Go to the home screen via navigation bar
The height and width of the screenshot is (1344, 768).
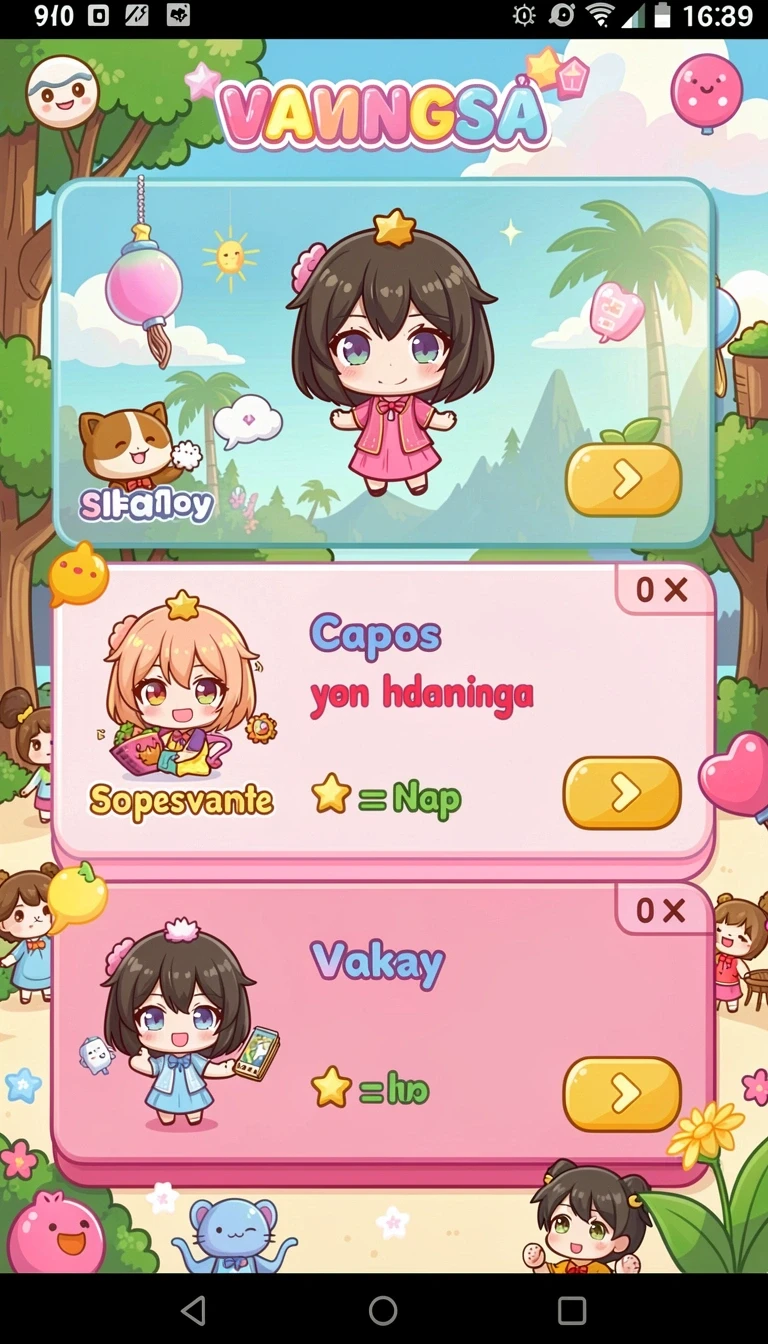click(383, 1310)
